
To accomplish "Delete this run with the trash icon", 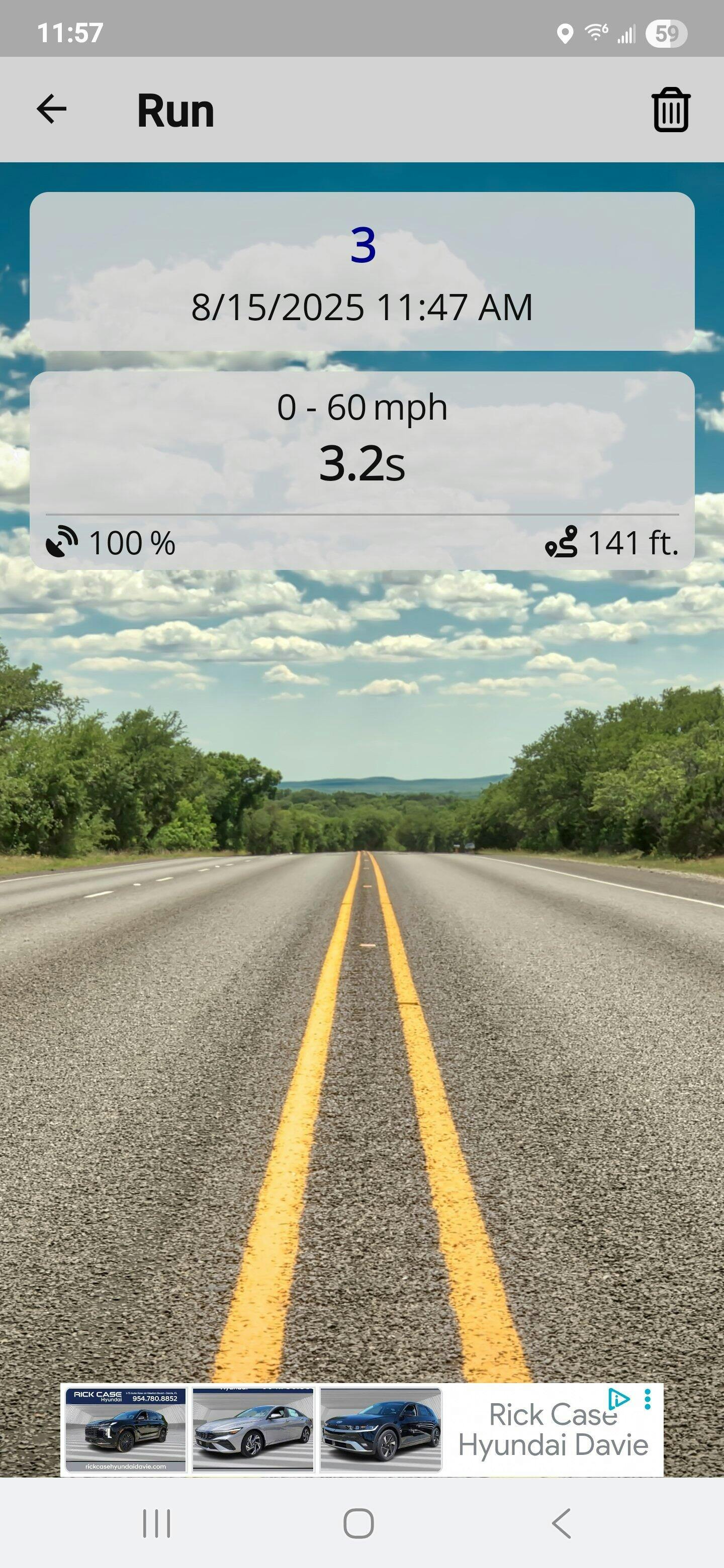I will click(671, 110).
